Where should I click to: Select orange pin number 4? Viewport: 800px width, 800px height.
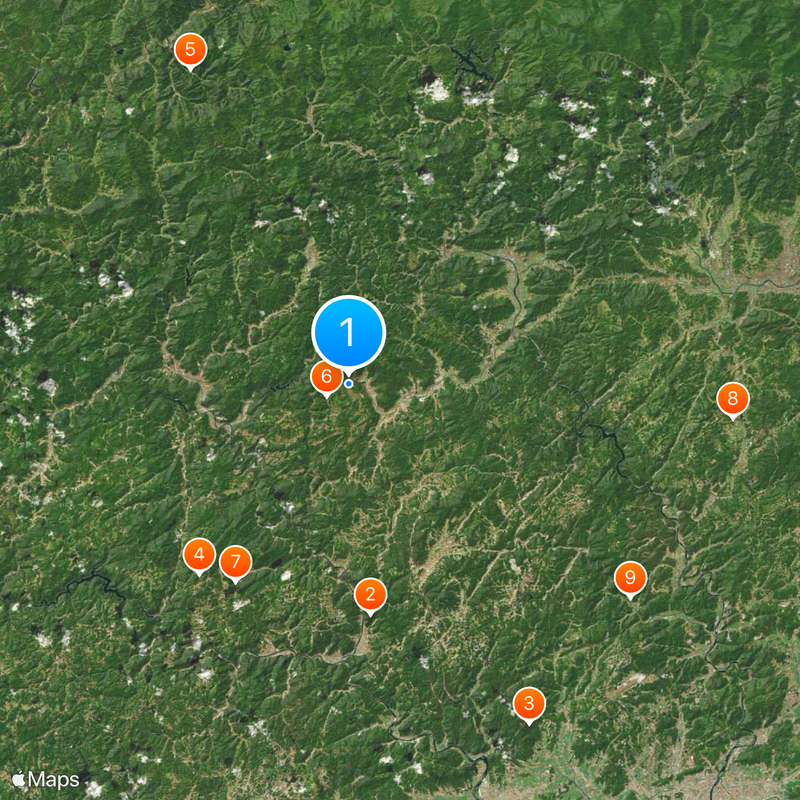199,554
